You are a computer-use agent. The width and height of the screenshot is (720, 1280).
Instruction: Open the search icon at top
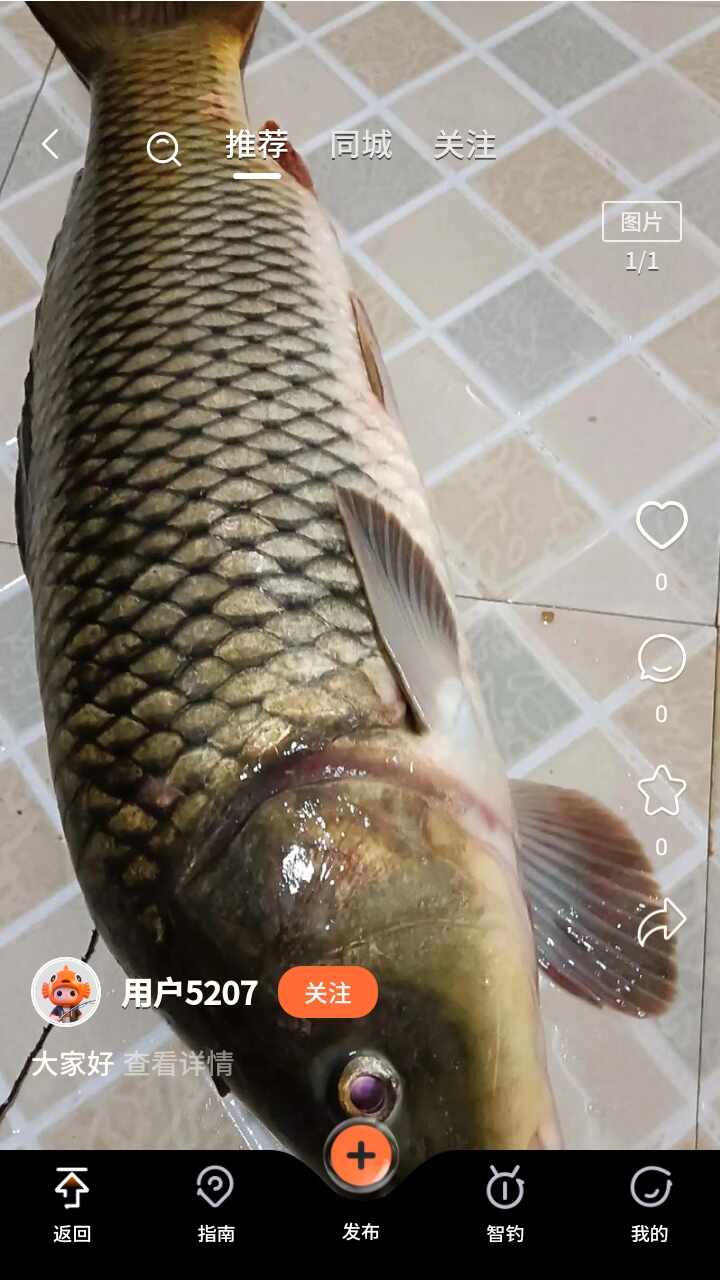(163, 147)
